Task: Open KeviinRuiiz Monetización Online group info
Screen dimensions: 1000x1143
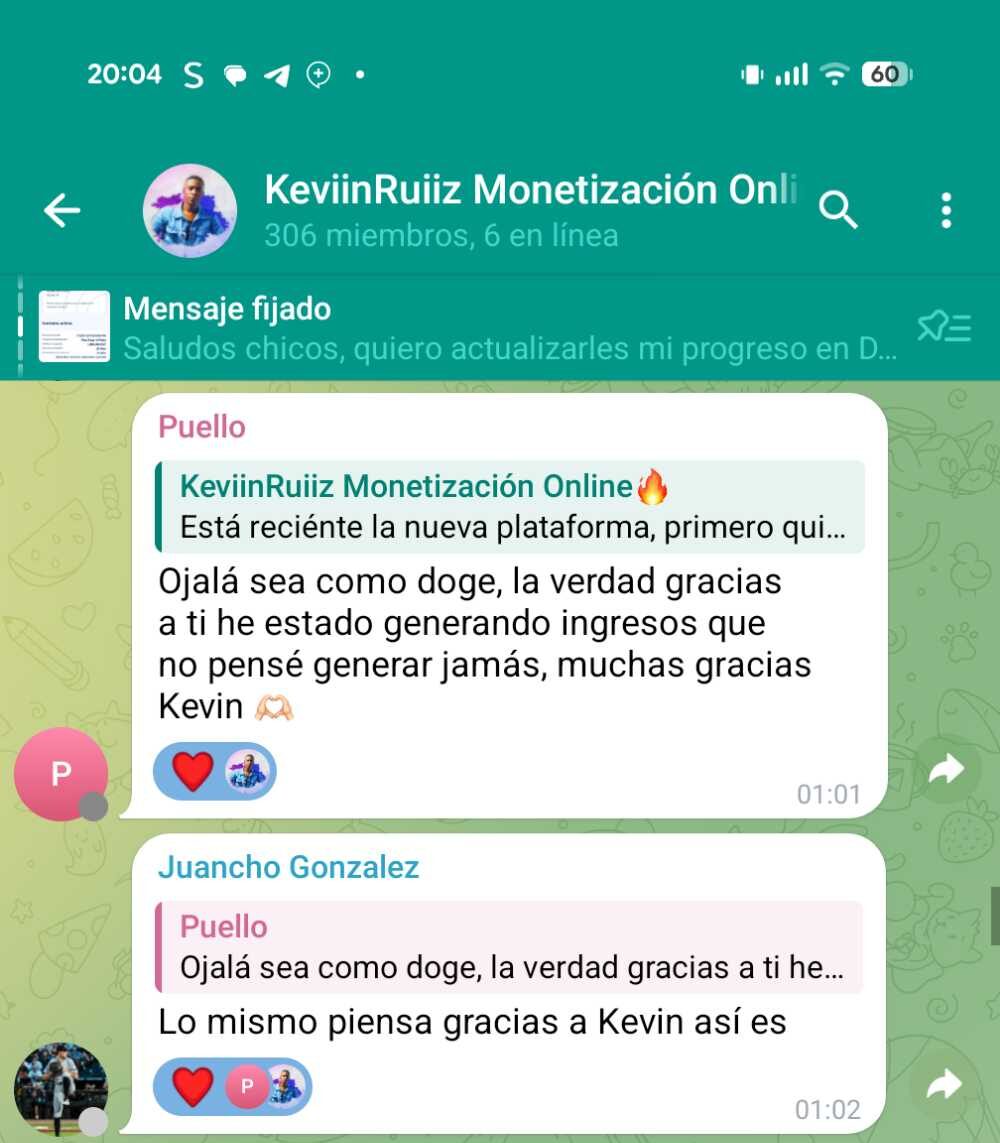Action: (530, 210)
